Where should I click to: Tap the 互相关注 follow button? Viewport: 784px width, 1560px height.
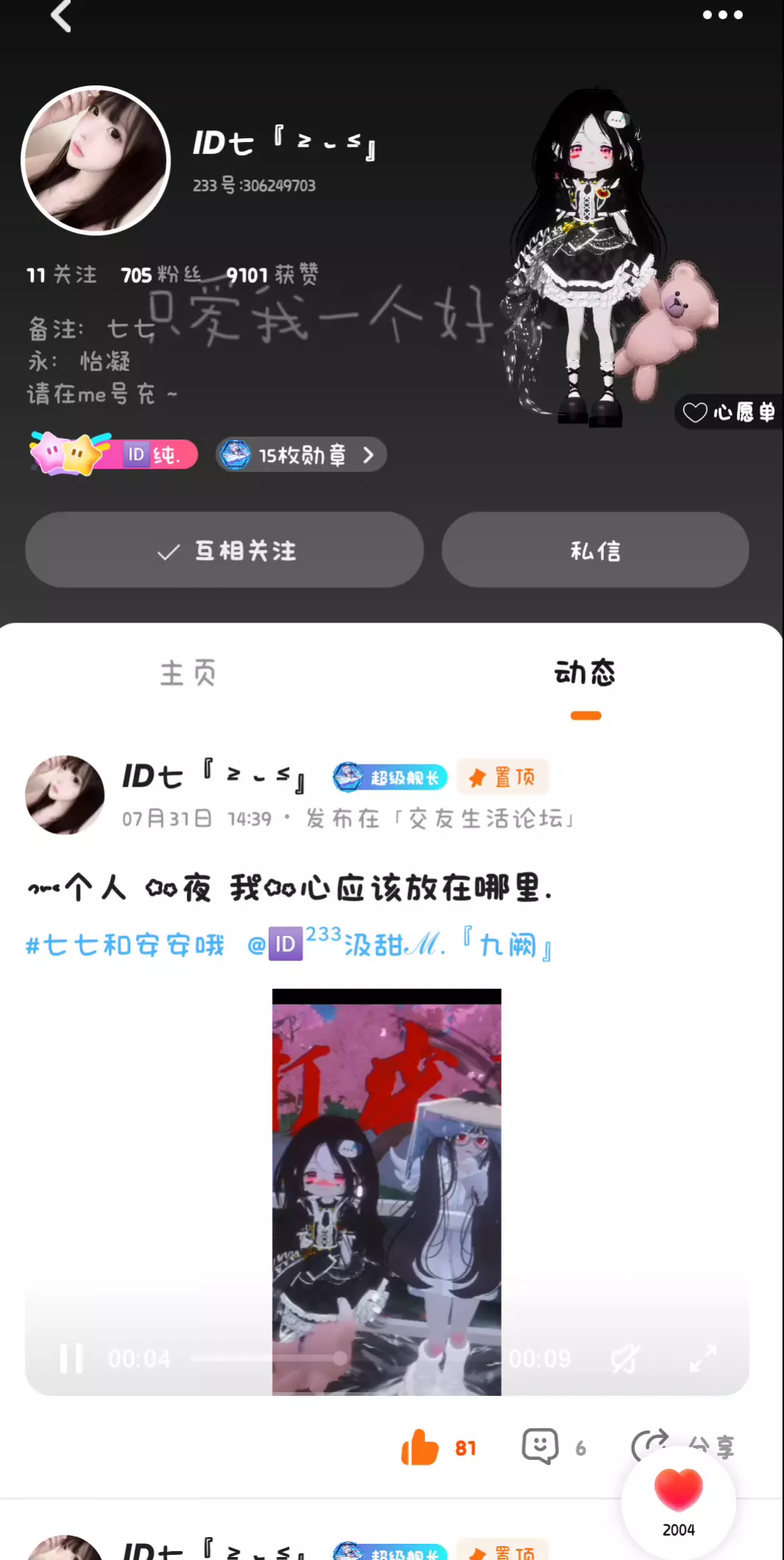coord(224,550)
